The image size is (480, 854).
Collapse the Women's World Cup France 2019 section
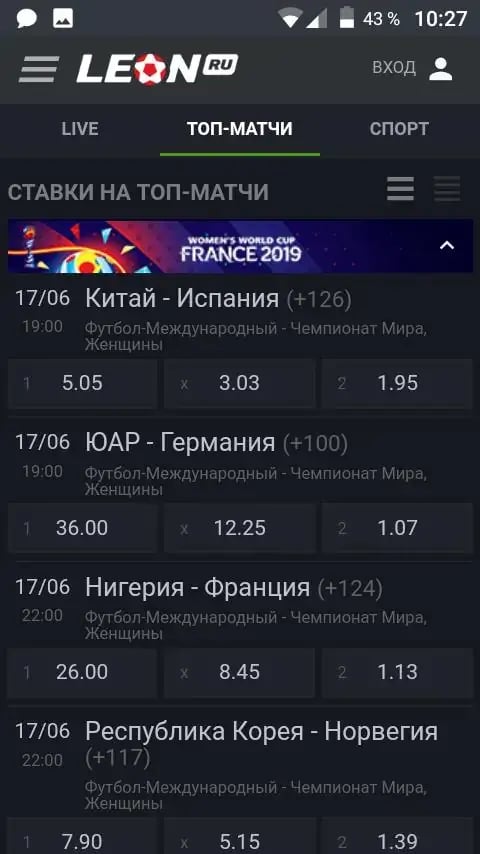point(447,246)
